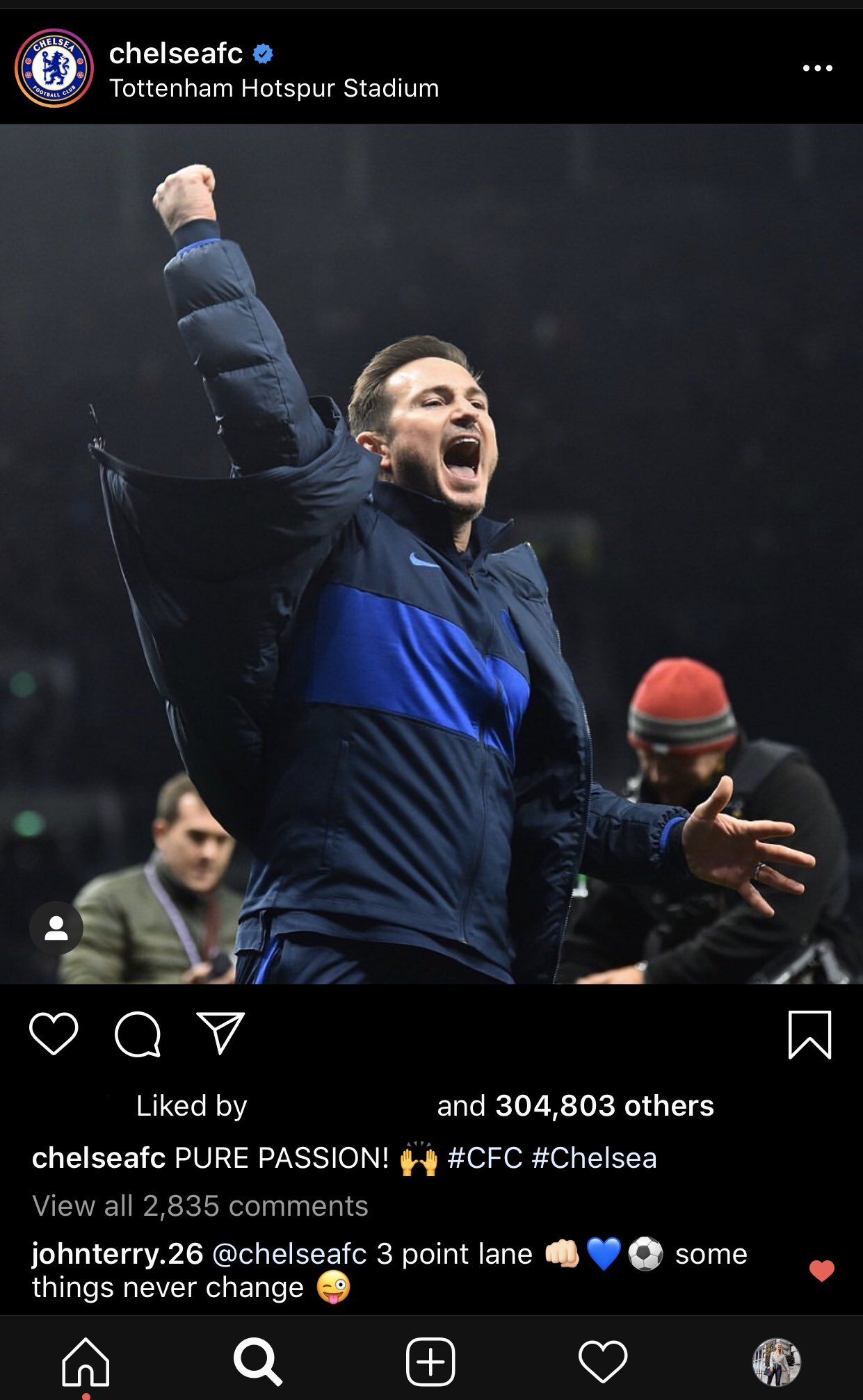Switch to the Search tab

(258, 1362)
